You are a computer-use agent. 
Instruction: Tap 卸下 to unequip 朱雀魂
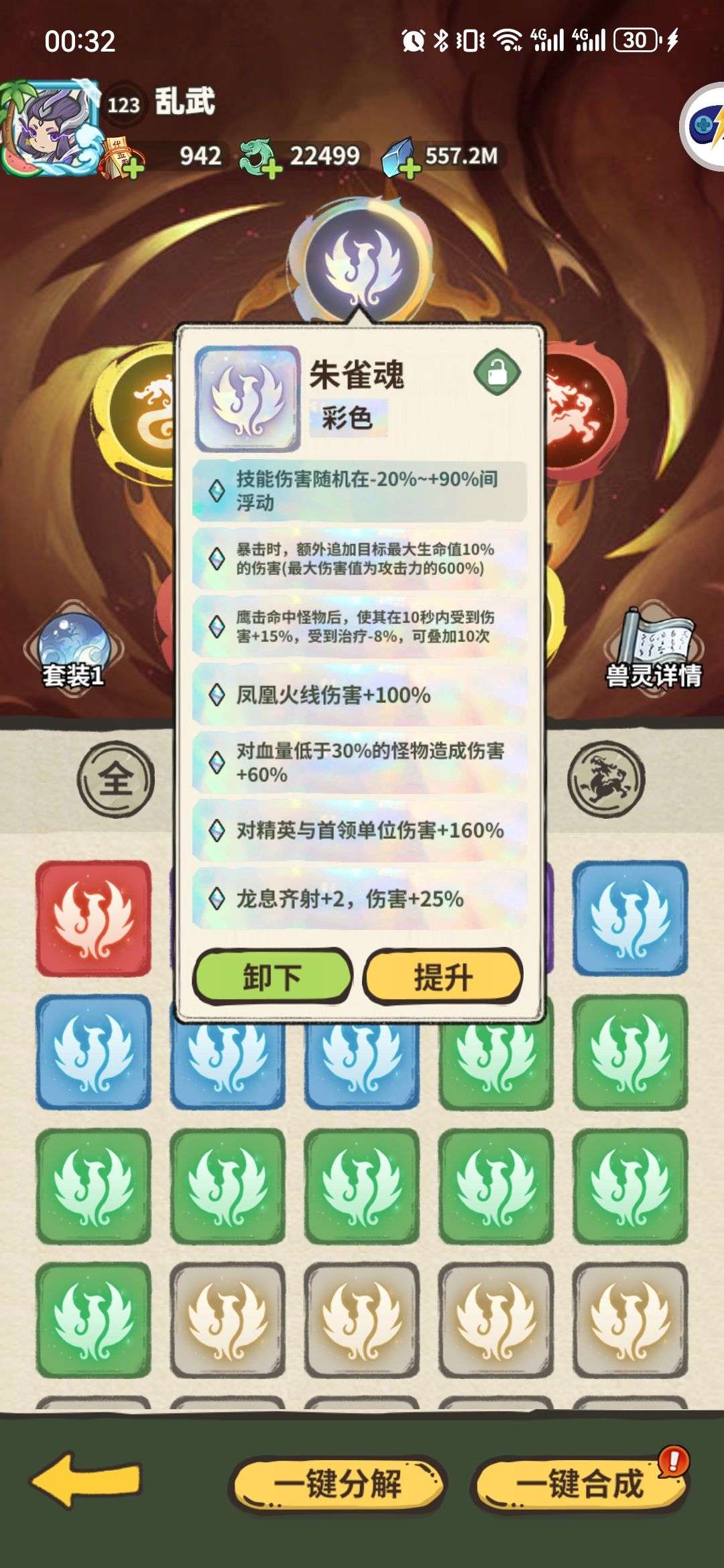click(272, 976)
